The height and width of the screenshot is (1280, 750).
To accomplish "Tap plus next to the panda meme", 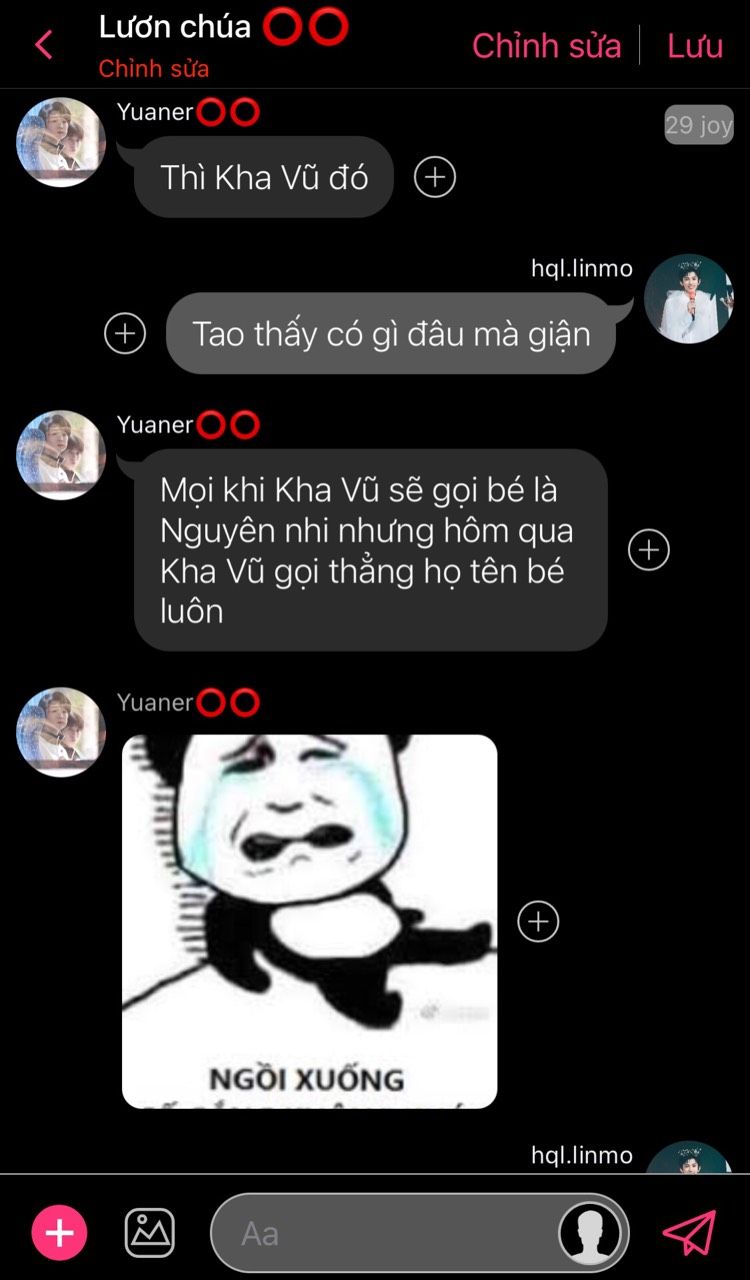I will click(538, 921).
